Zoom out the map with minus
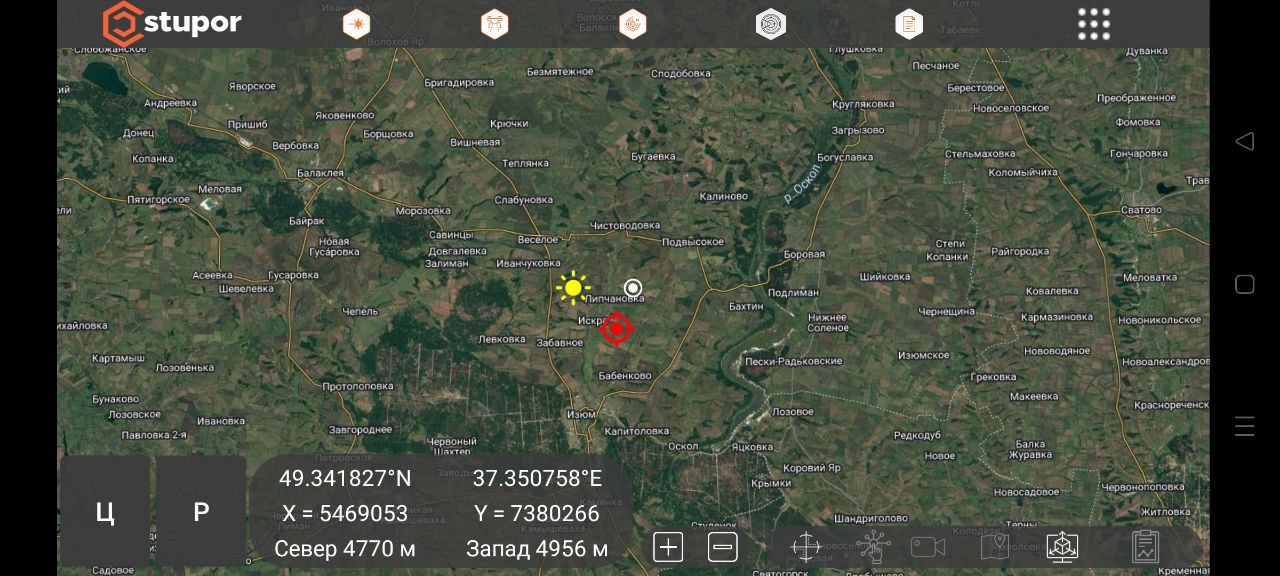 [x=723, y=547]
